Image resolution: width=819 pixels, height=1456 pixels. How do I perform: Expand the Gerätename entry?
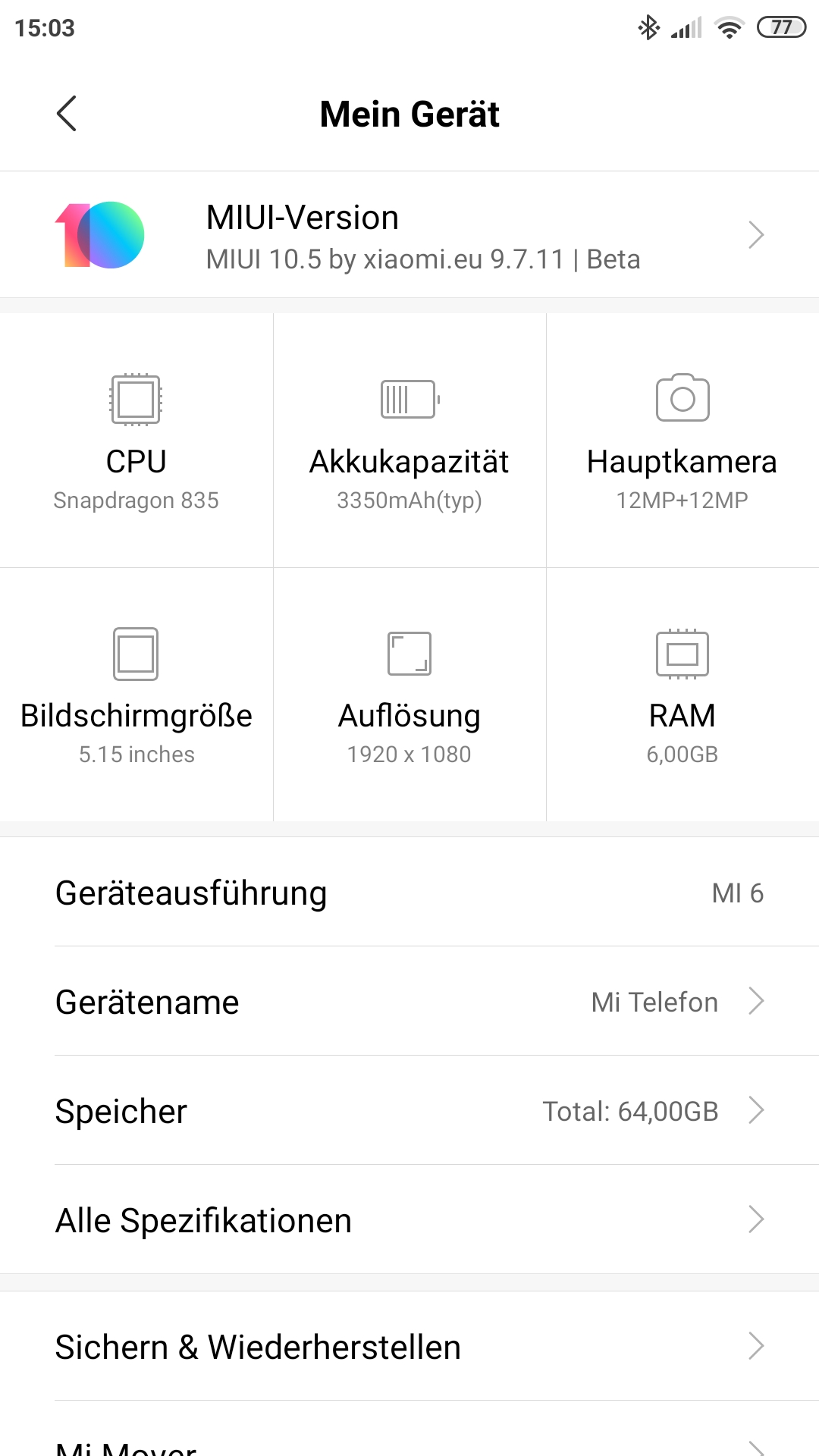409,1002
